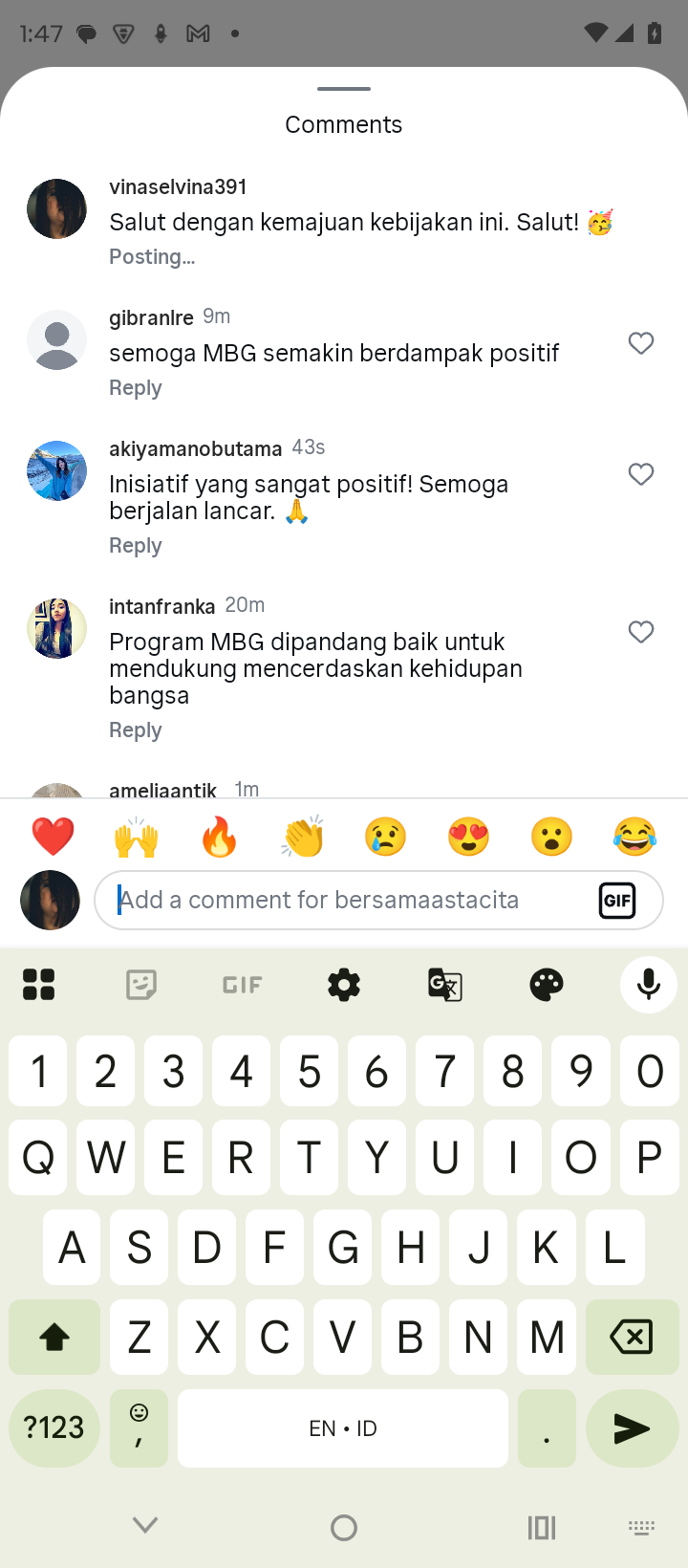Image resolution: width=688 pixels, height=1568 pixels.
Task: Like gibranlre's comment
Action: 641,343
